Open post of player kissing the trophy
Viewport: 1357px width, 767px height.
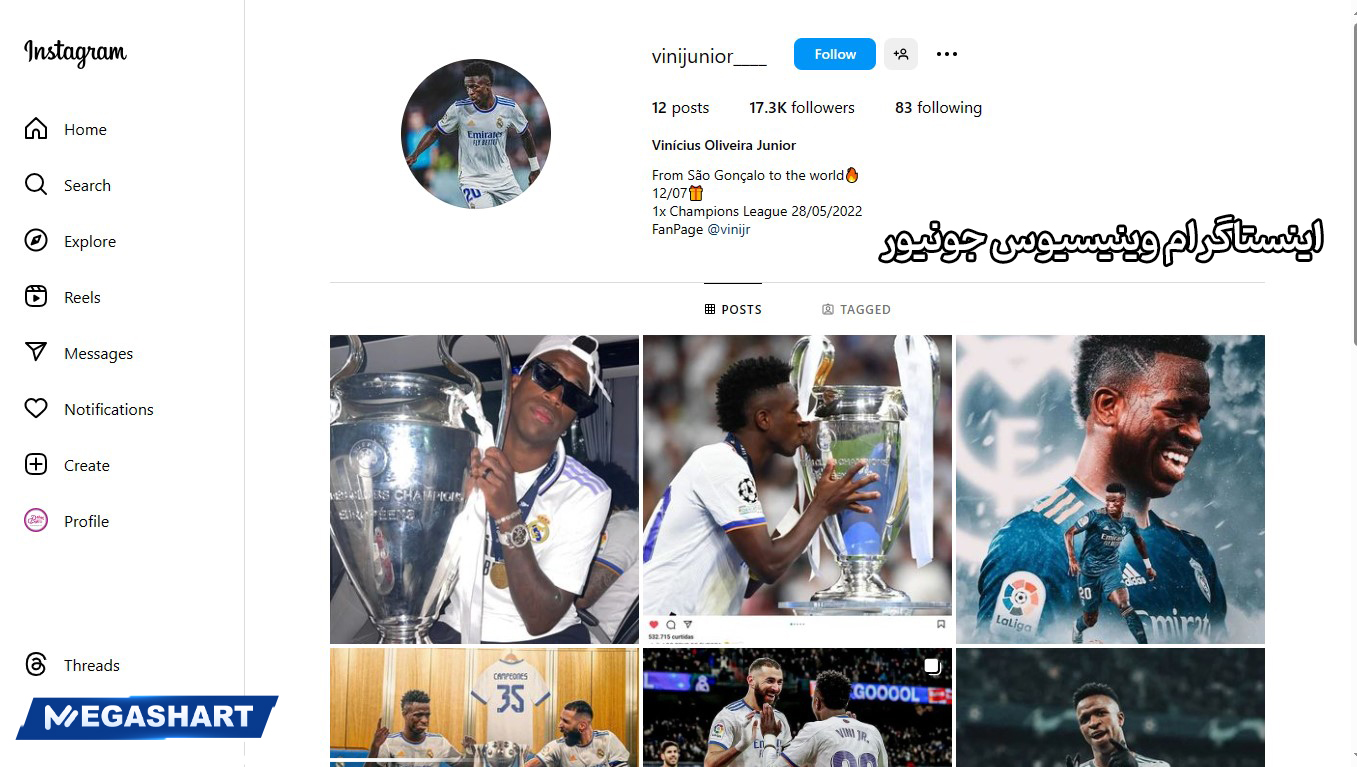[x=797, y=489]
